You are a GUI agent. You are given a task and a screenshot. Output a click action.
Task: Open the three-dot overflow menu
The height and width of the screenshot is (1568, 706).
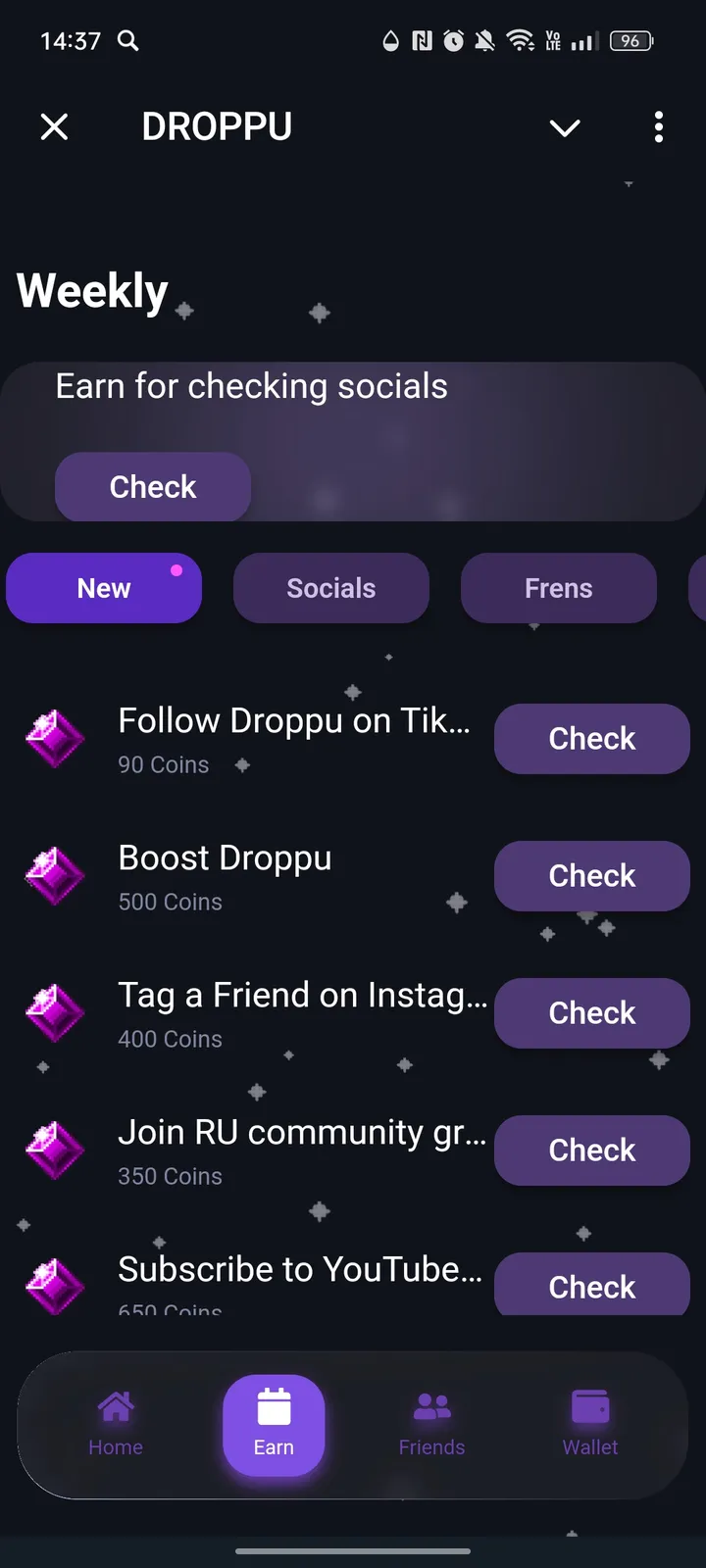(658, 126)
